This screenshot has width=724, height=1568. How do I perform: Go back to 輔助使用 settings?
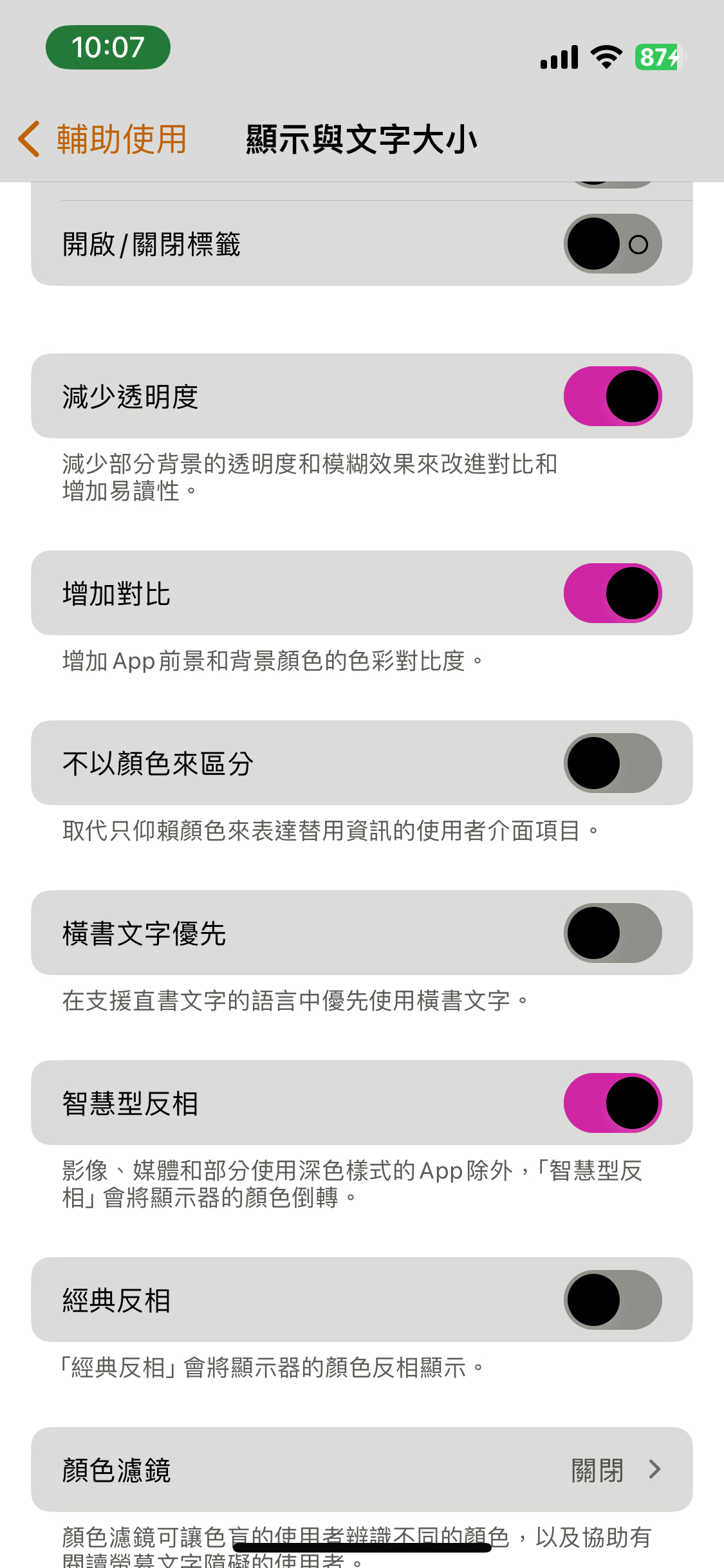[x=103, y=139]
